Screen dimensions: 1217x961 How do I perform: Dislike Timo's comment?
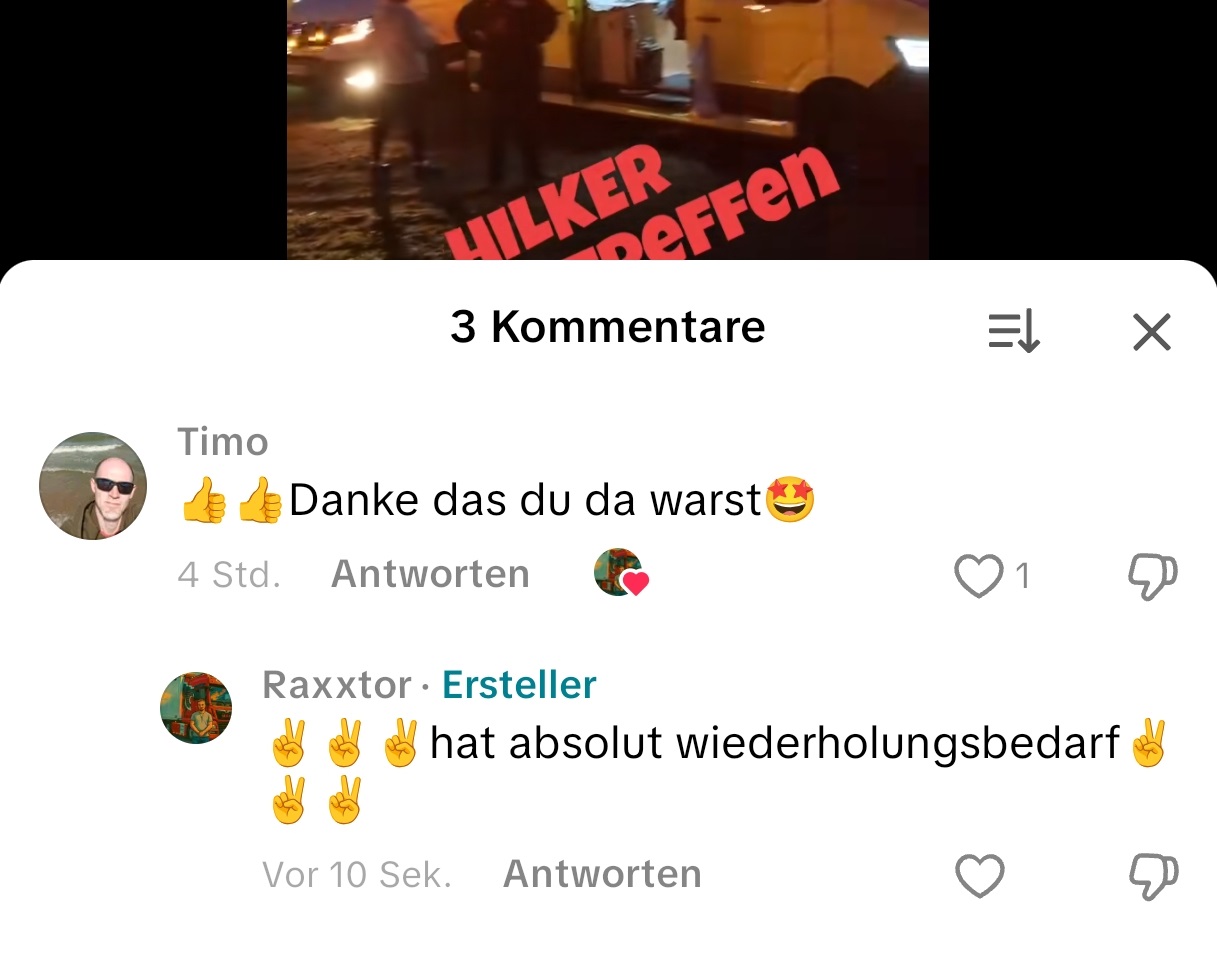(x=1152, y=576)
